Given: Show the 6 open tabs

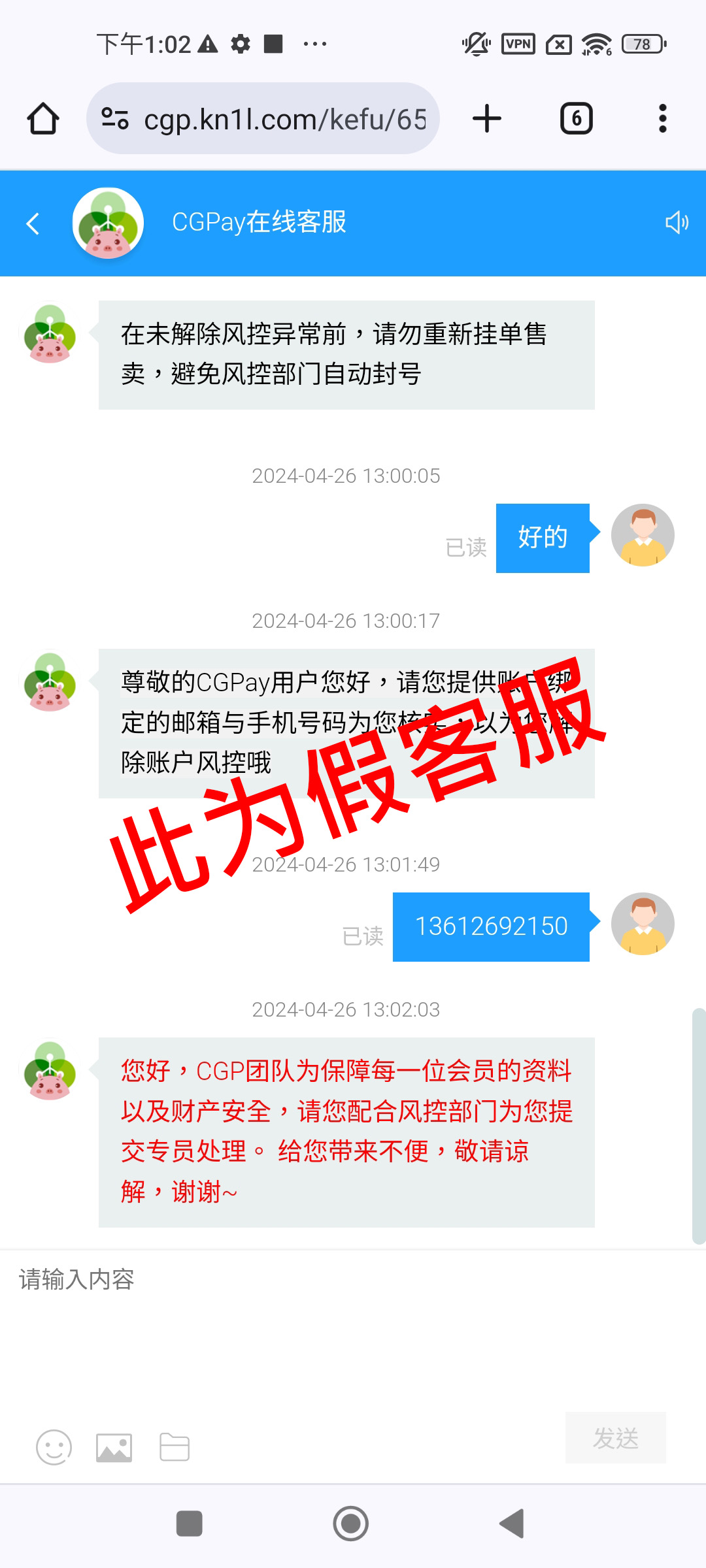Looking at the screenshot, I should tap(576, 119).
